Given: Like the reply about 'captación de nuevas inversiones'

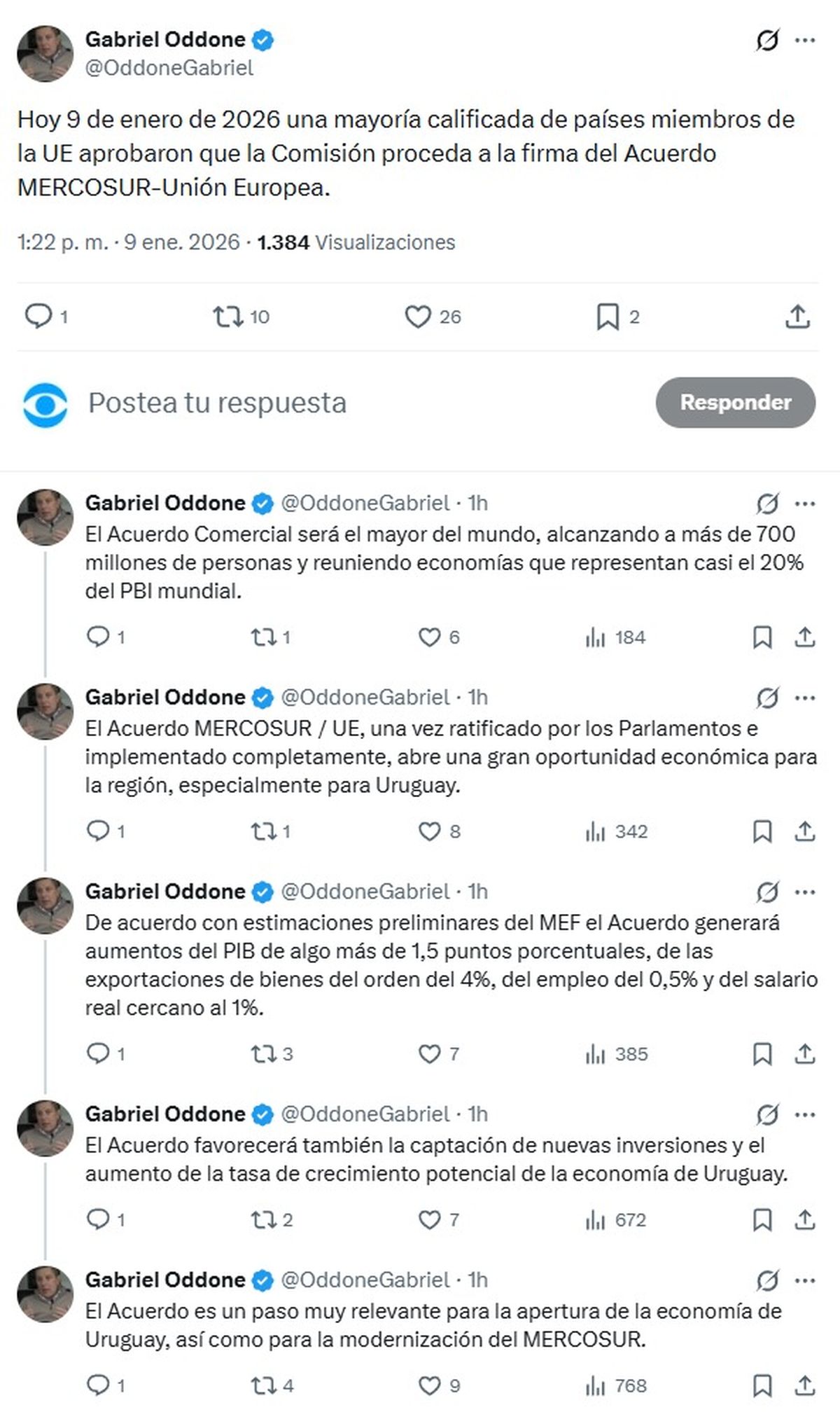Looking at the screenshot, I should click(x=429, y=1220).
